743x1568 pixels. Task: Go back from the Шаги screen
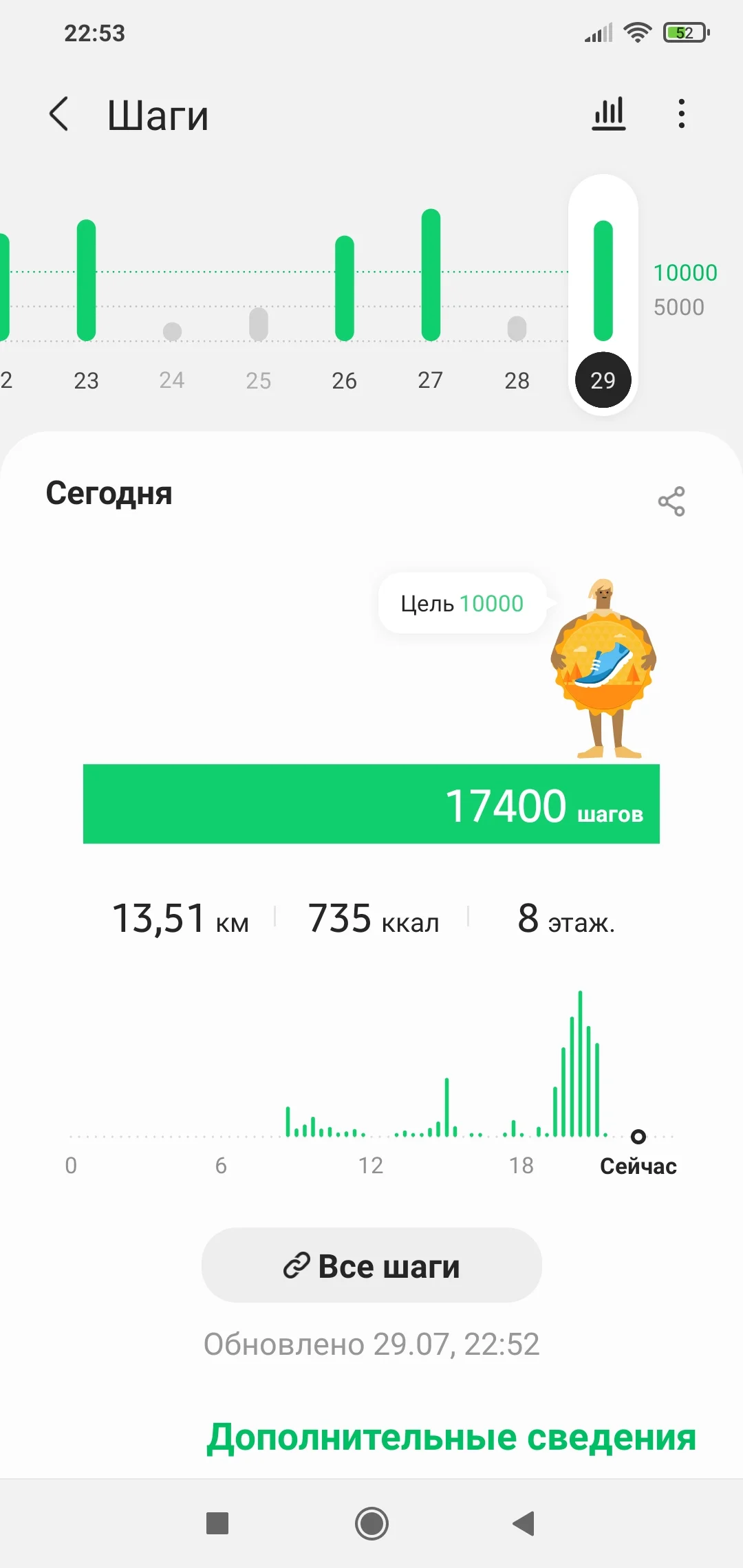click(x=60, y=114)
